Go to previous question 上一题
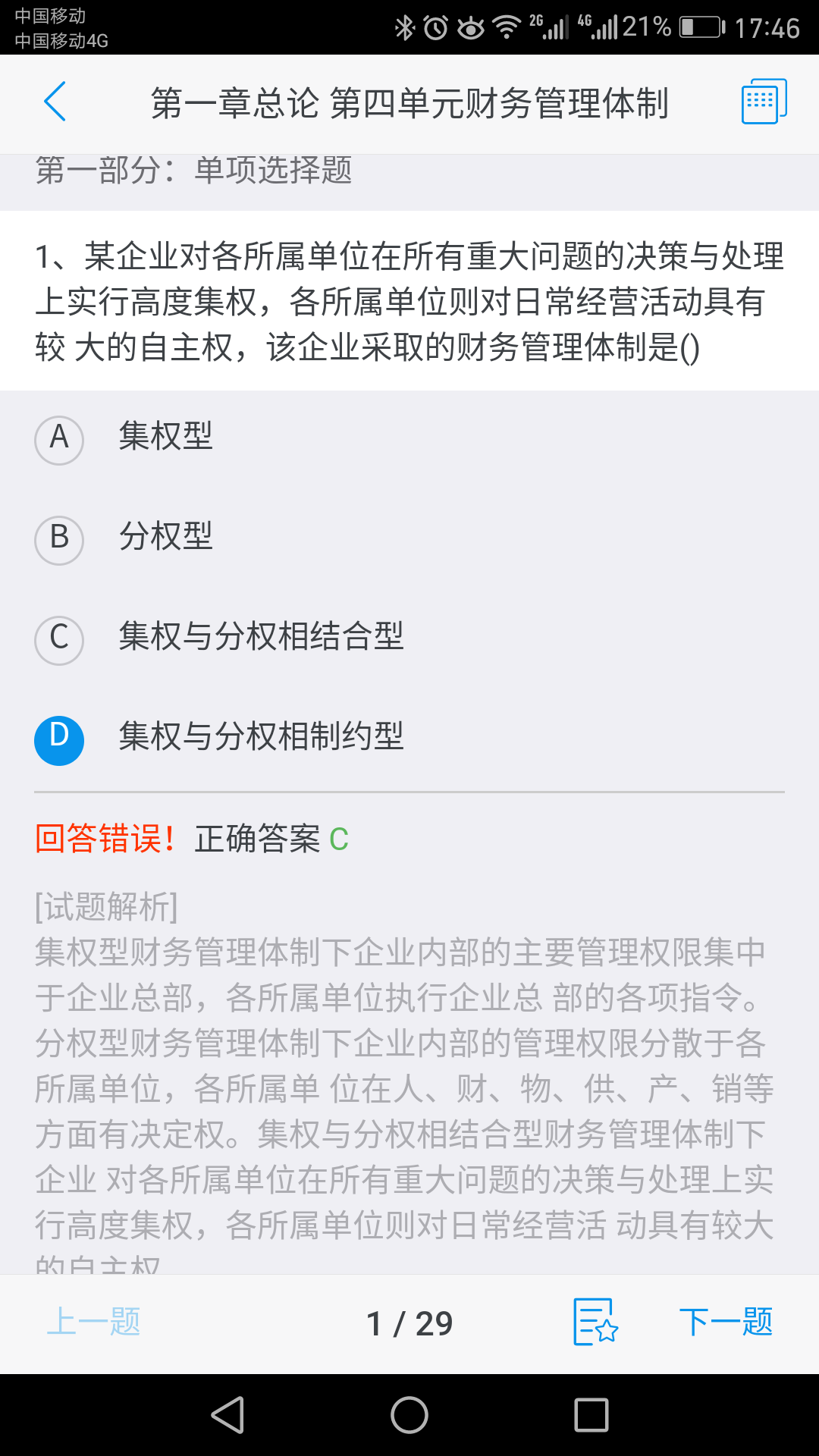Viewport: 819px width, 1456px height. pos(94,1322)
